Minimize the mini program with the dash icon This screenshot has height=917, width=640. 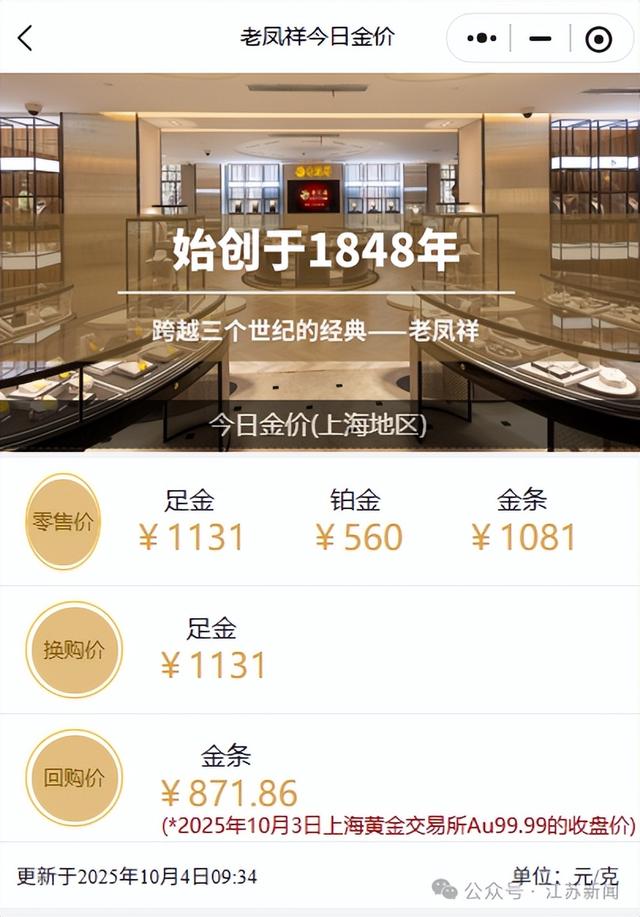click(x=540, y=38)
